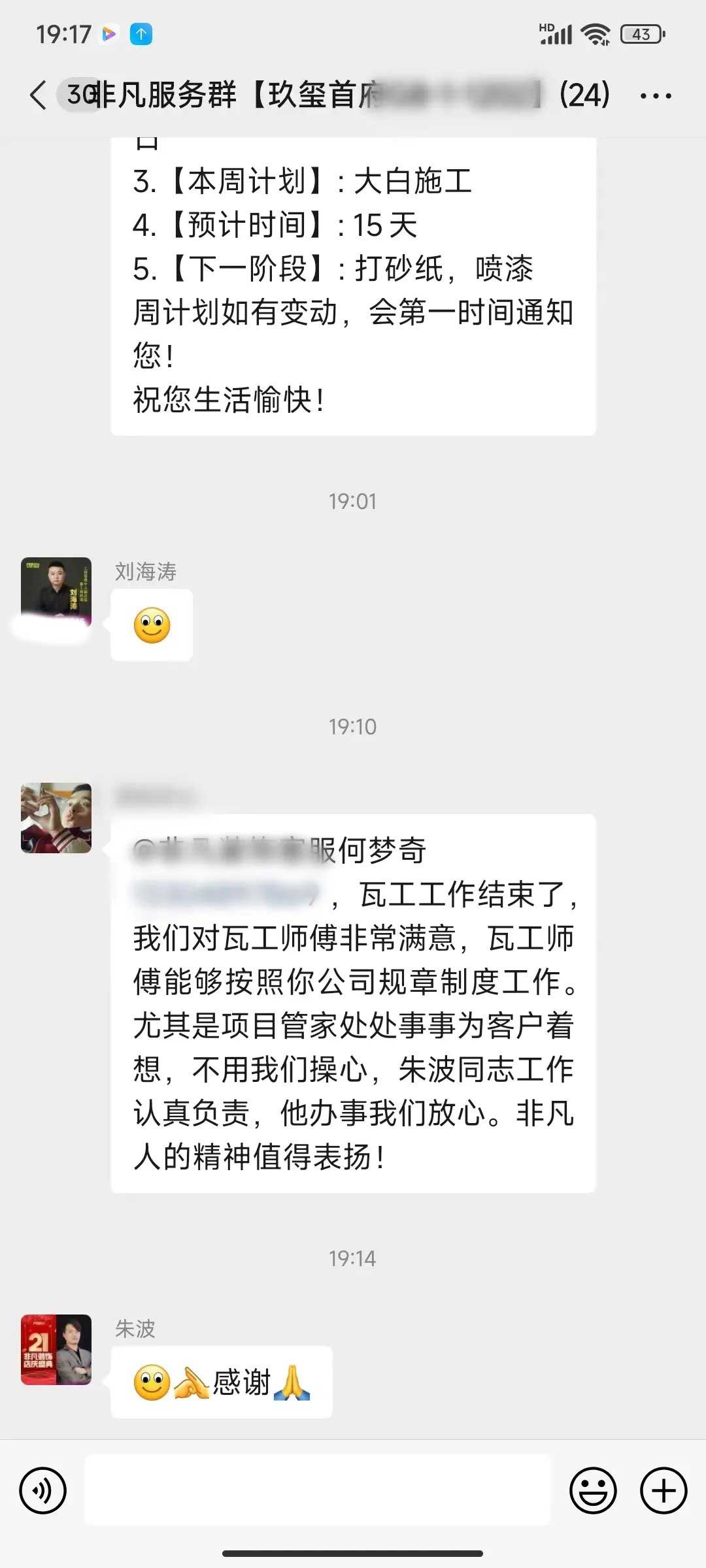View 朱波's profile avatar
This screenshot has width=706, height=1568.
coord(56,1349)
